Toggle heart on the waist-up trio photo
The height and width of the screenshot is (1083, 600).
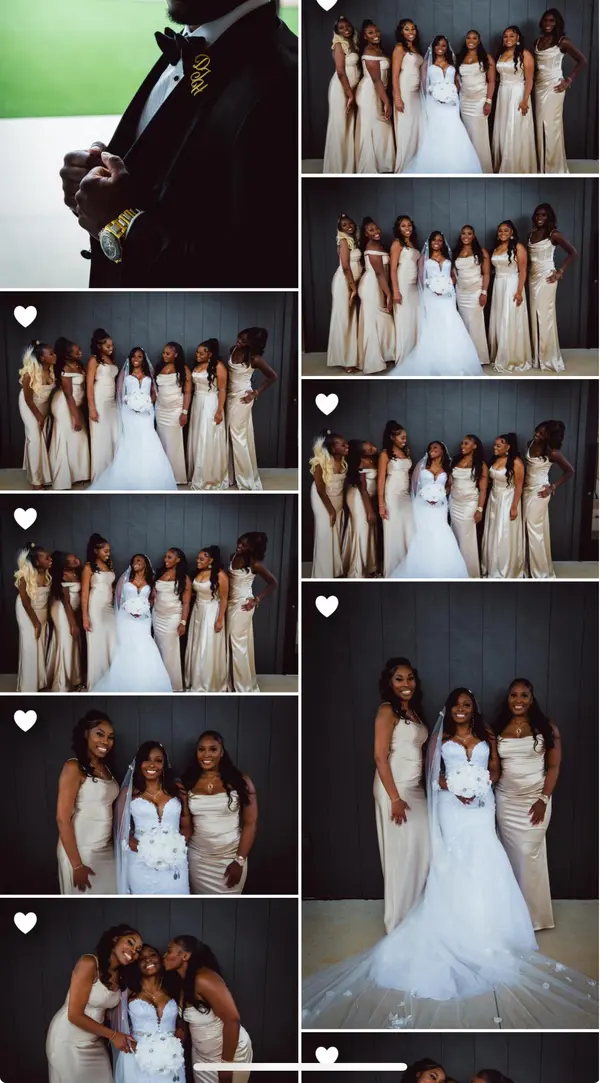click(25, 720)
